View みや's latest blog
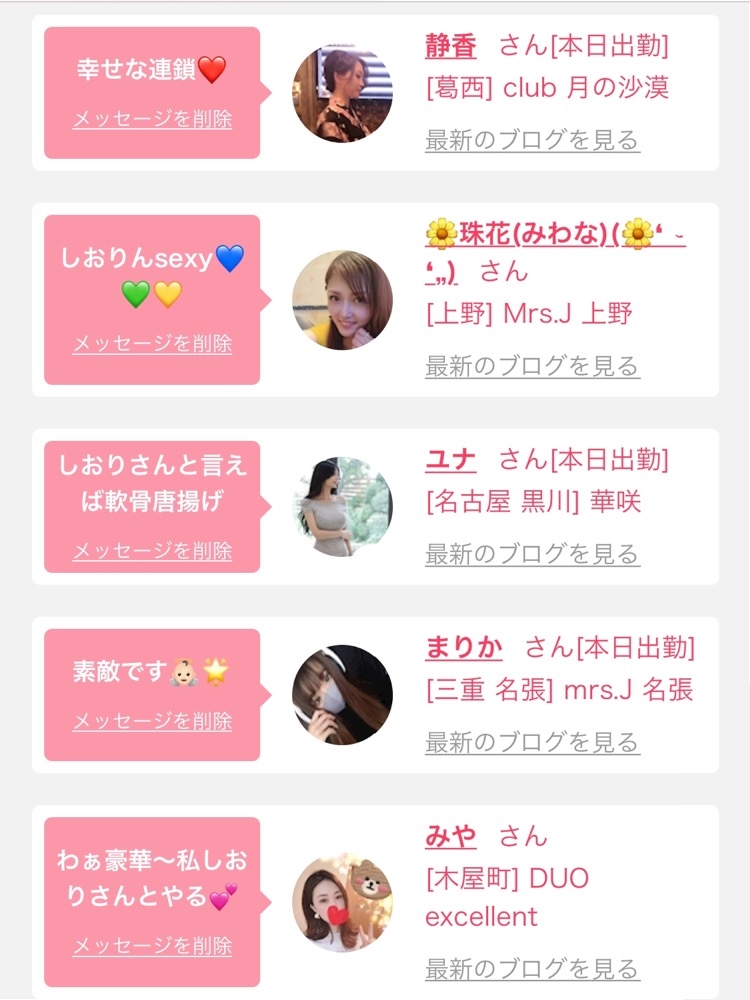Screen dimensions: 750x1000 [533, 969]
